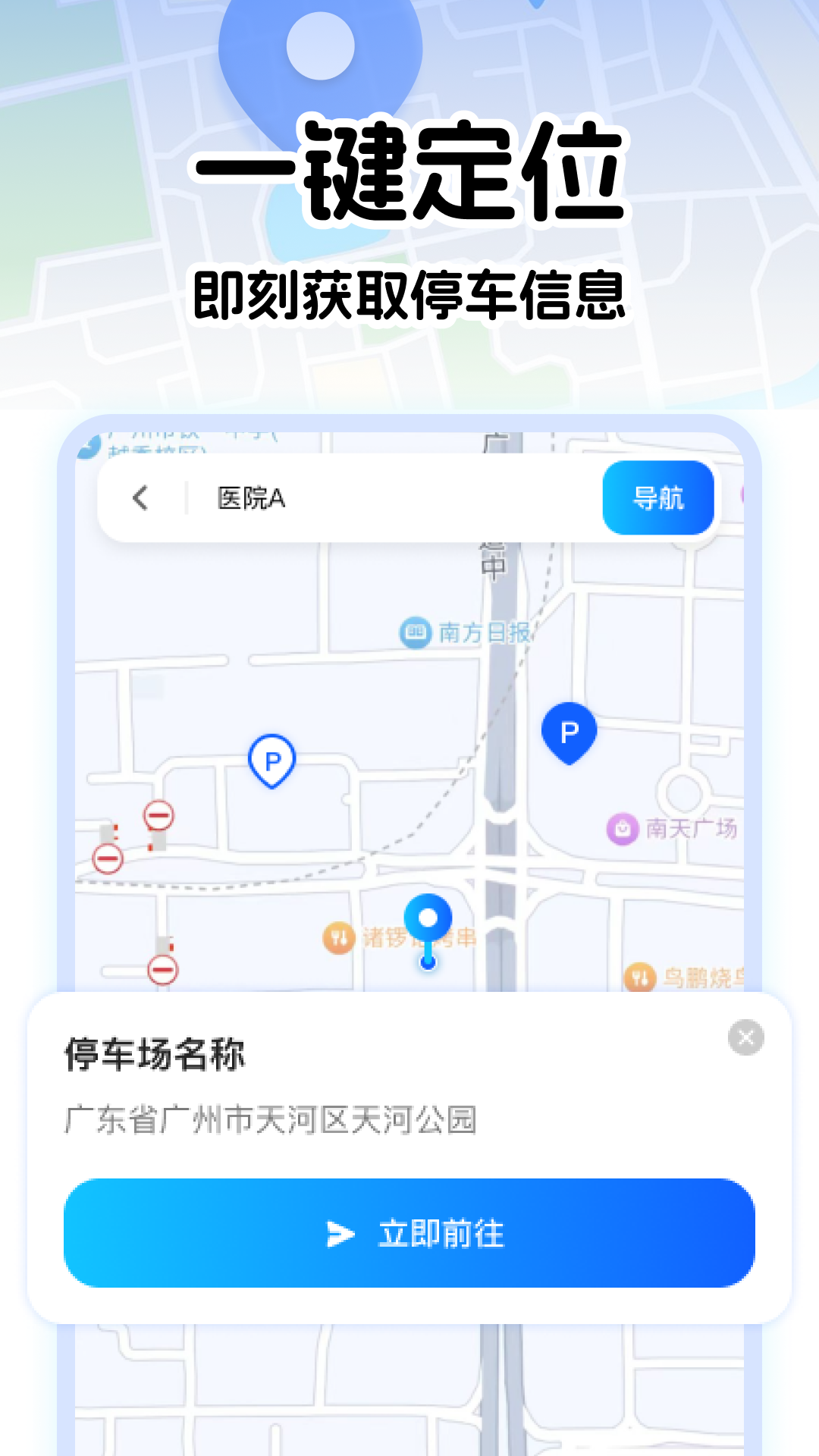819x1456 pixels.
Task: Tap the blue current location pin
Action: coord(428,918)
